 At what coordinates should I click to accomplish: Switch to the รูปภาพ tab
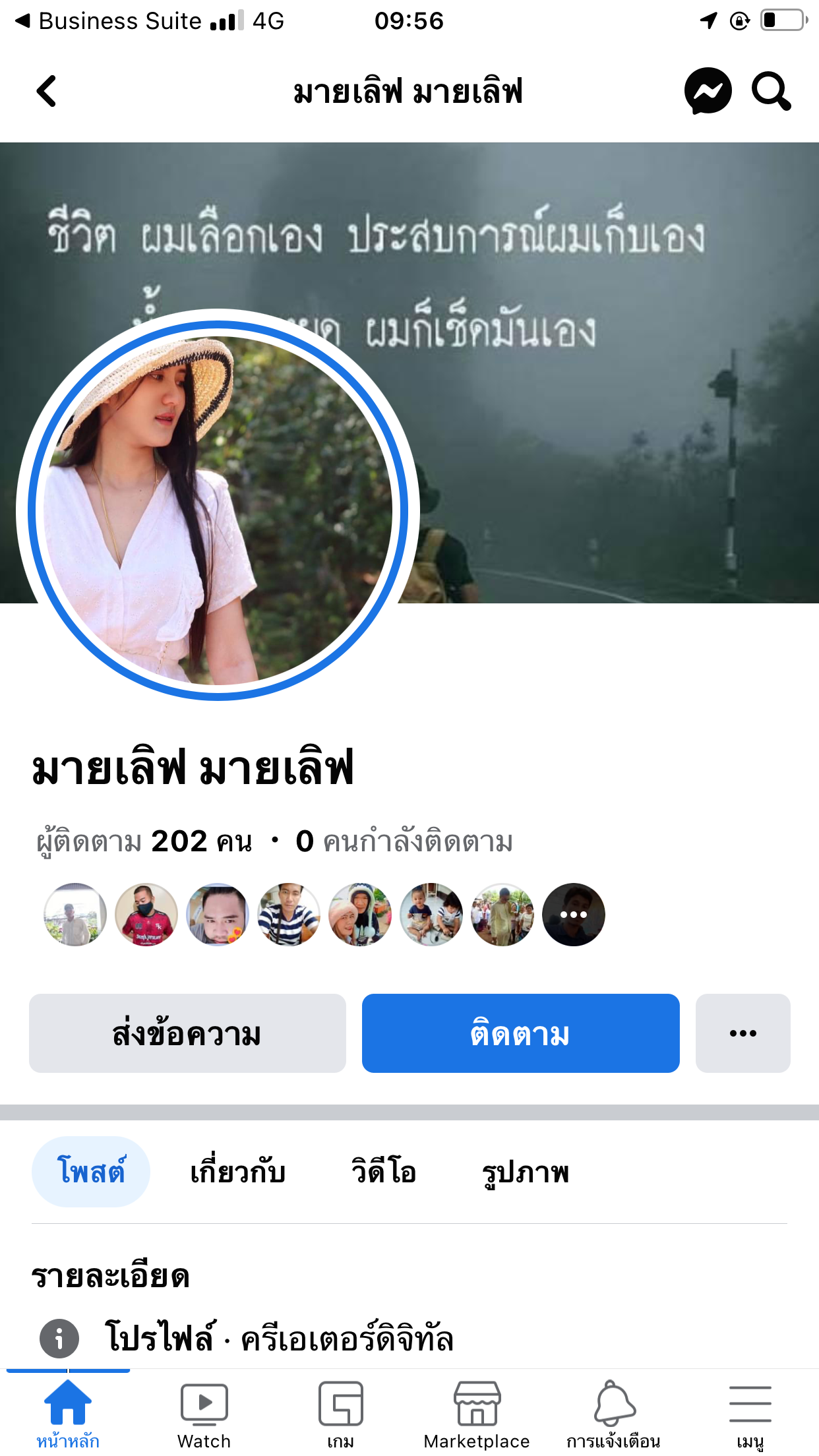526,1172
